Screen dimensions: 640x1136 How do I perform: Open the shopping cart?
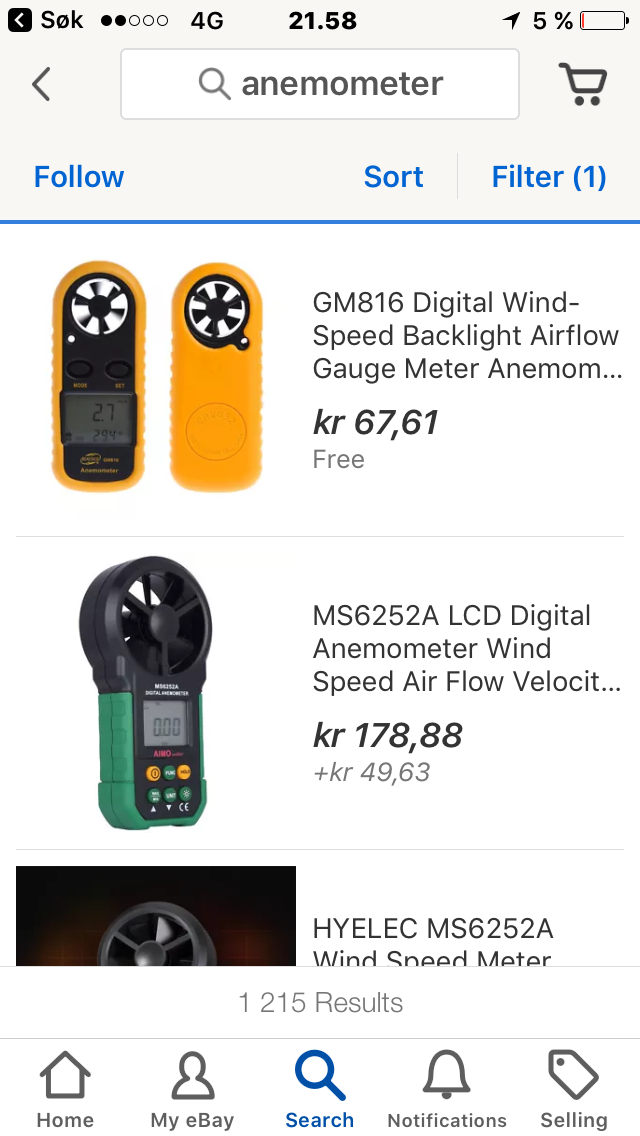[582, 84]
